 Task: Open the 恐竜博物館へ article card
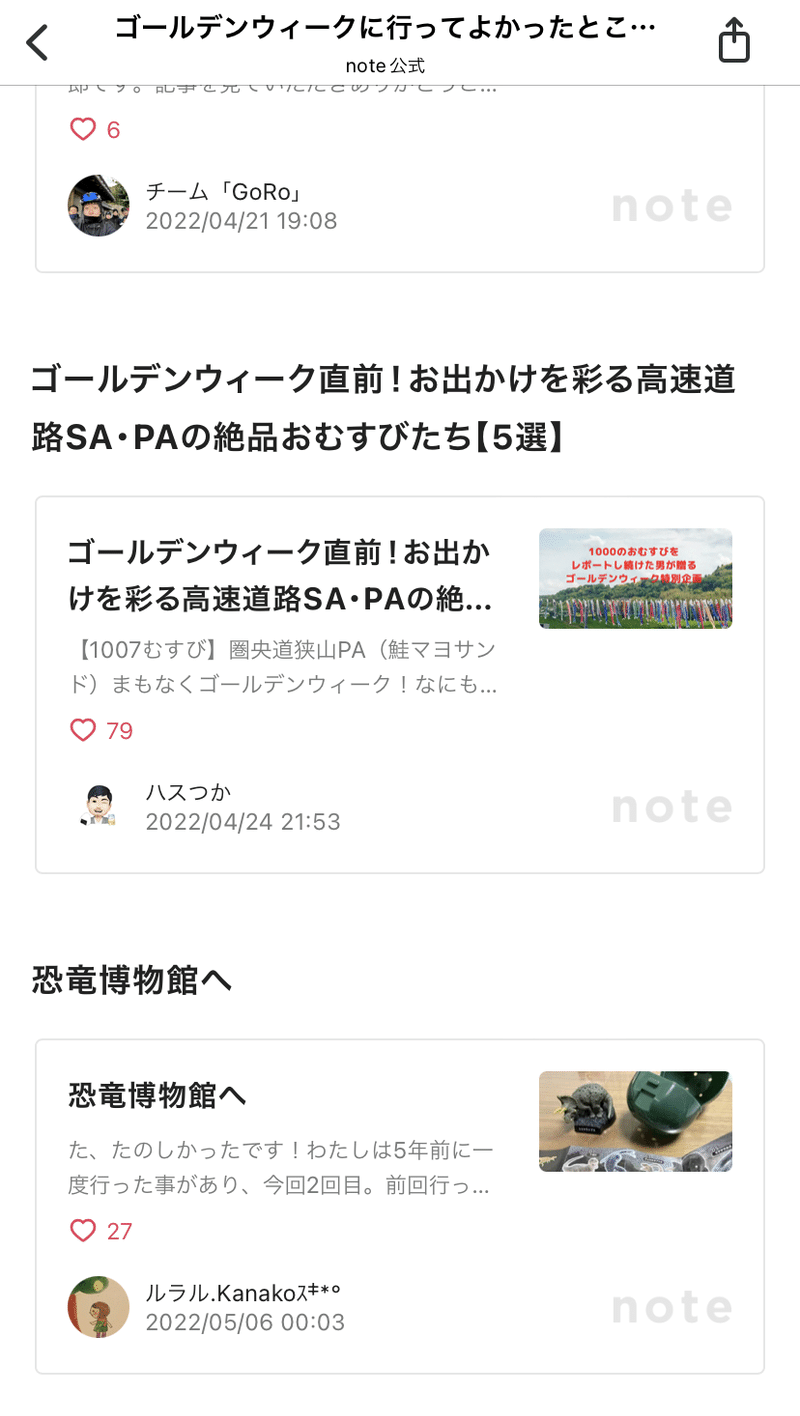click(283, 1096)
